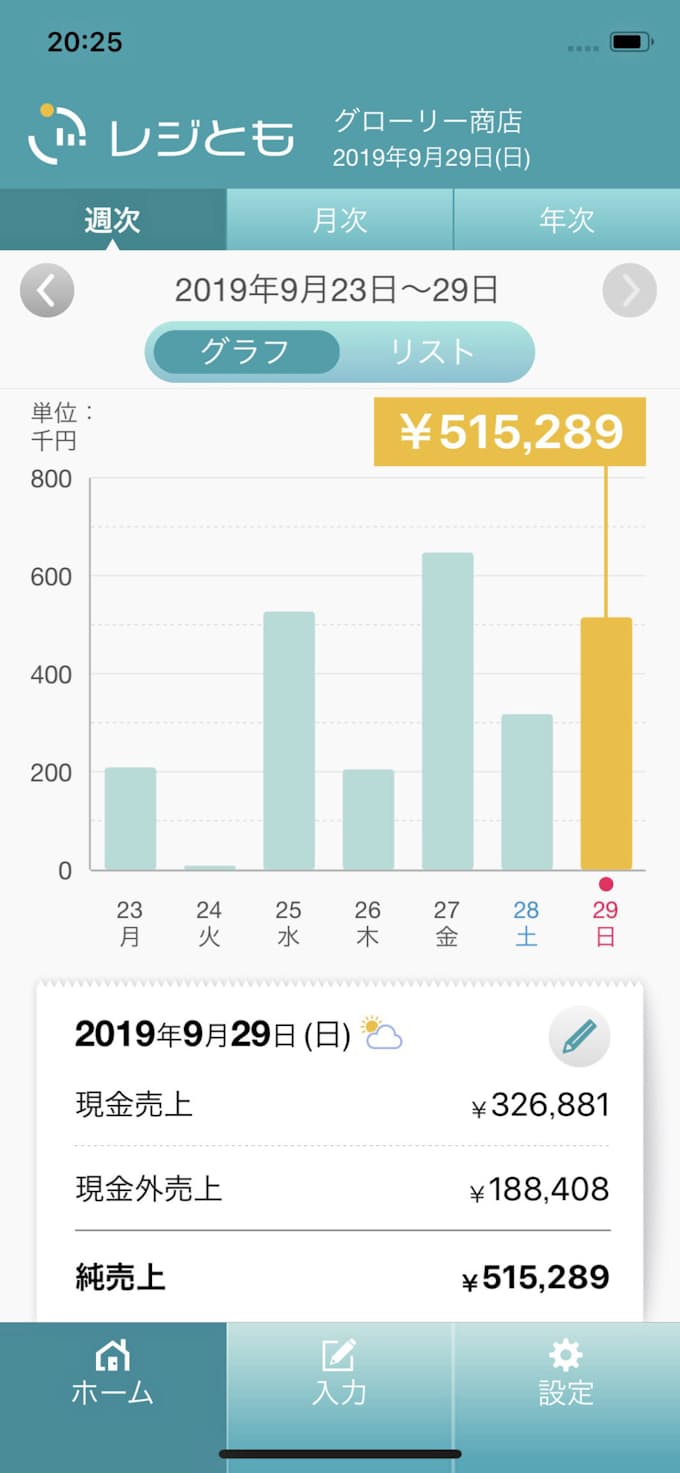The width and height of the screenshot is (680, 1473).
Task: Select the bar for 26 木
Action: (368, 820)
